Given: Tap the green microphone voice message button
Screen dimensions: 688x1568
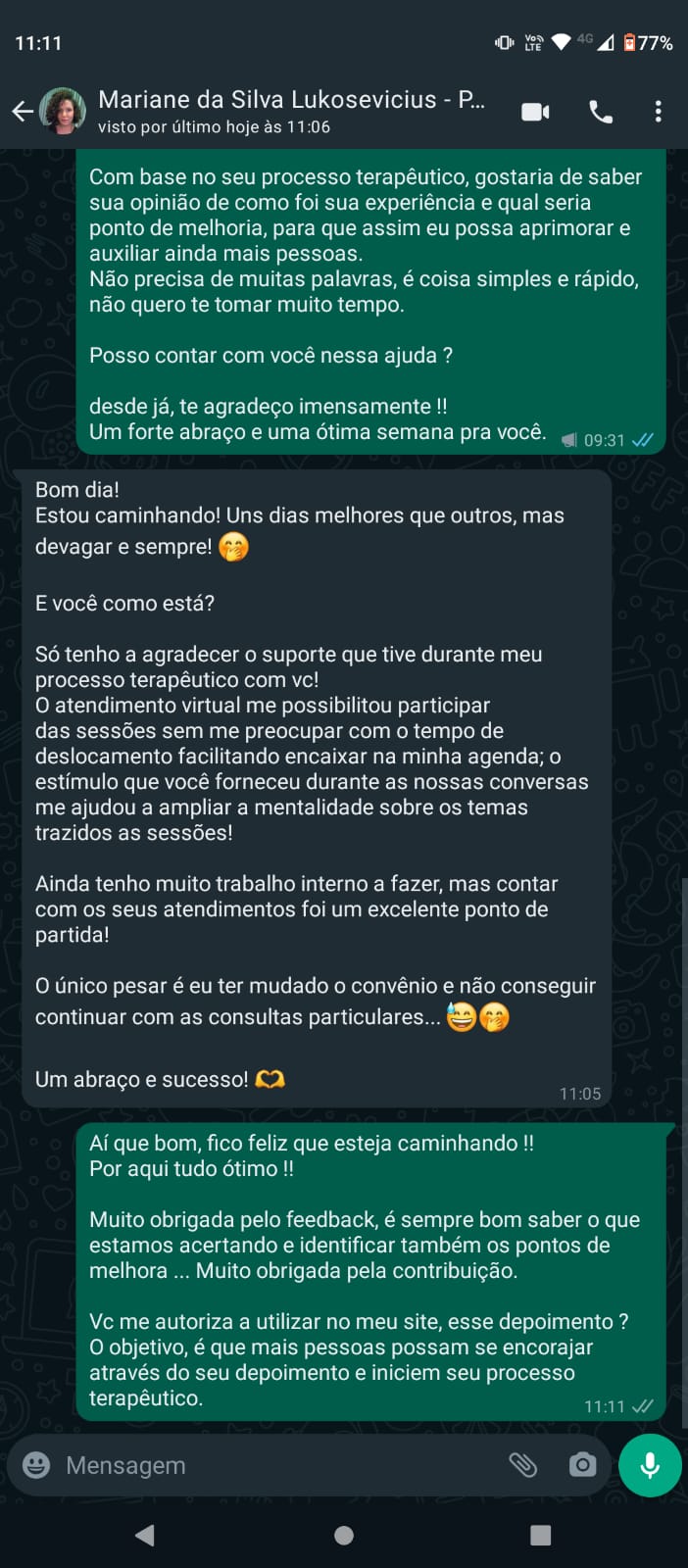Looking at the screenshot, I should click(x=650, y=1465).
